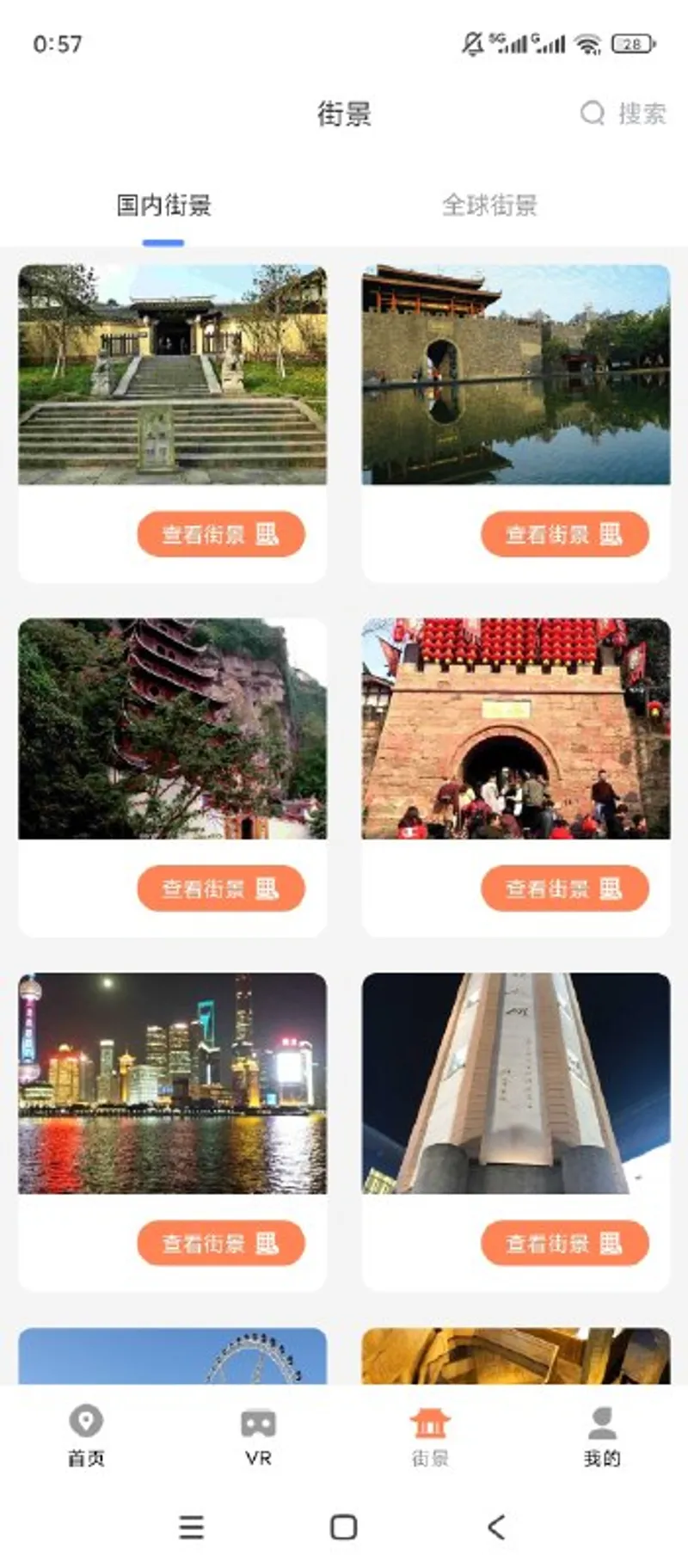Open the cliffside pagoda thumbnail
The width and height of the screenshot is (688, 1568).
click(x=172, y=731)
